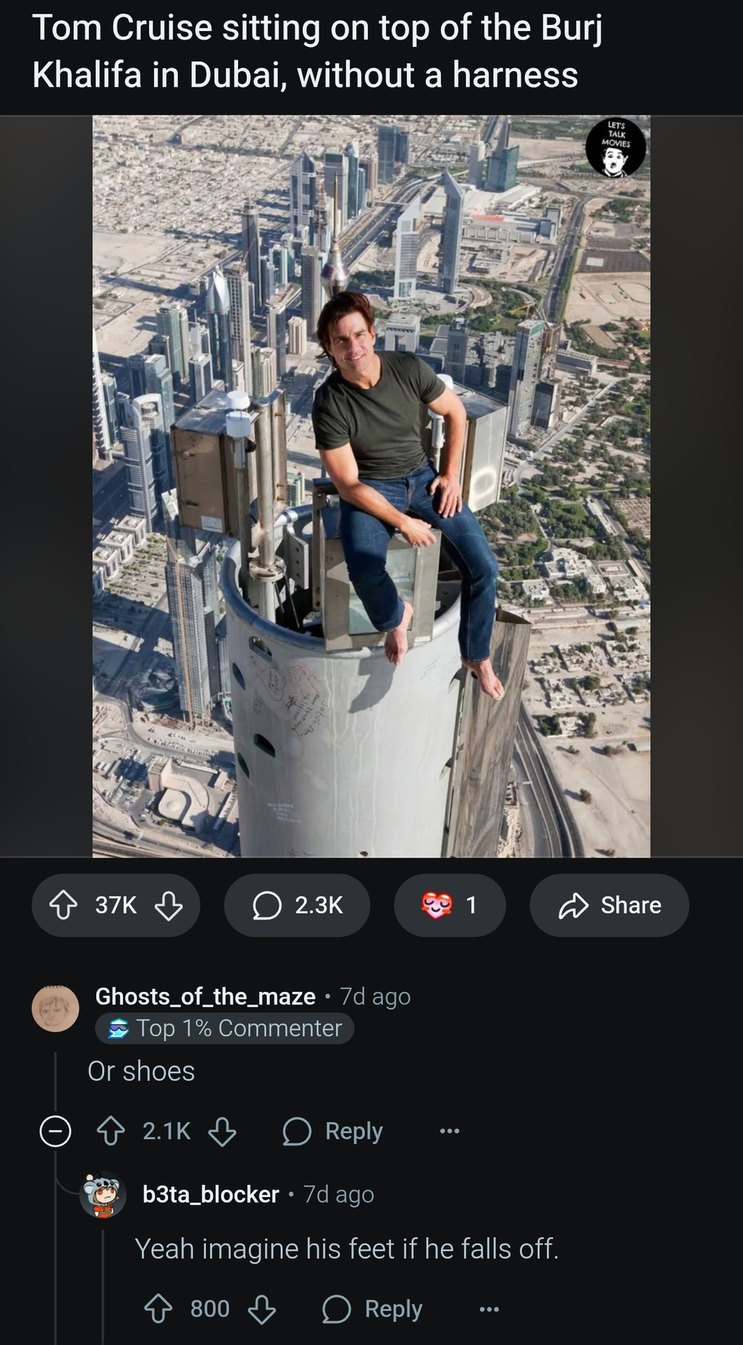743x1345 pixels.
Task: Collapse the Ghosts_of_the_maze comment thread
Action: (54, 1131)
